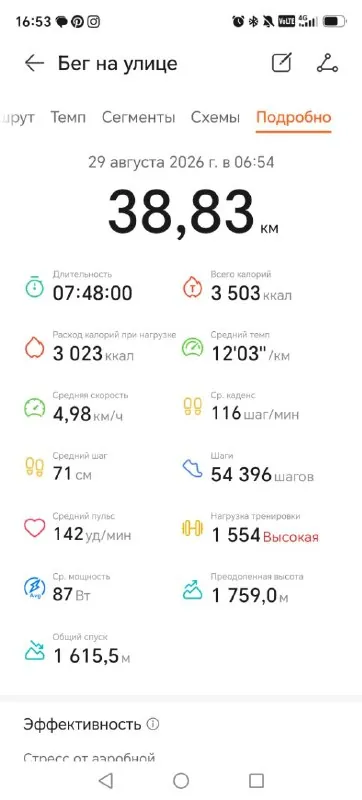Screen dimensions: 362x800
Task: Open recent apps
Action: [256, 781]
